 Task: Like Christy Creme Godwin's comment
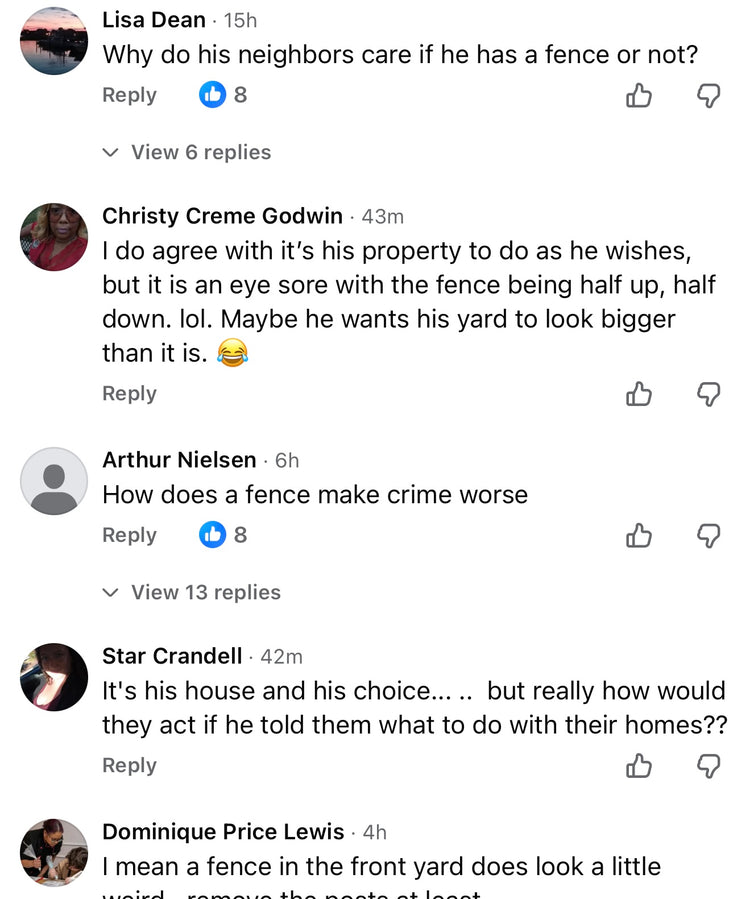tap(638, 394)
